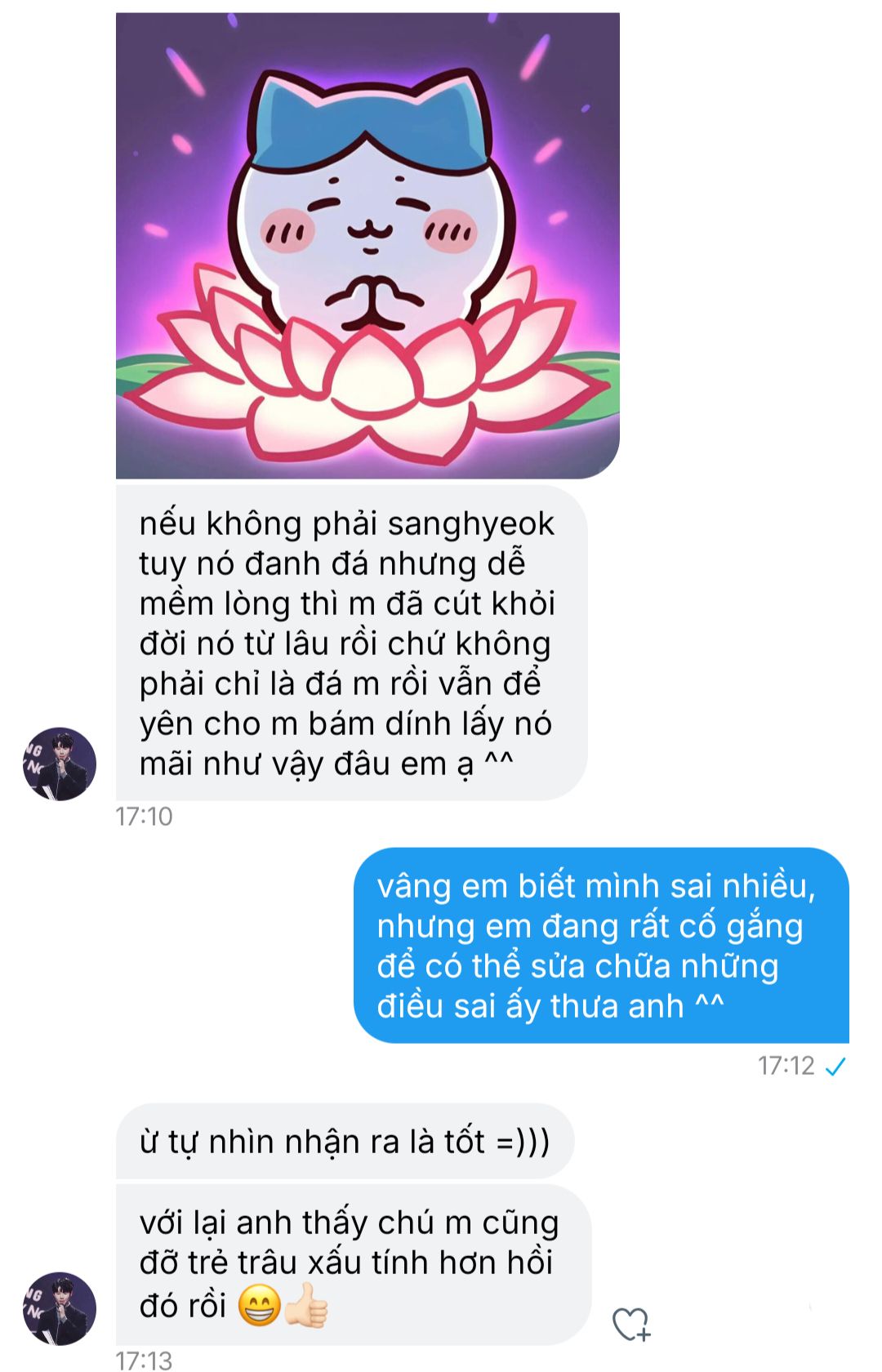882x1372 pixels.
Task: Add a reaction to the last message
Action: 631,1324
